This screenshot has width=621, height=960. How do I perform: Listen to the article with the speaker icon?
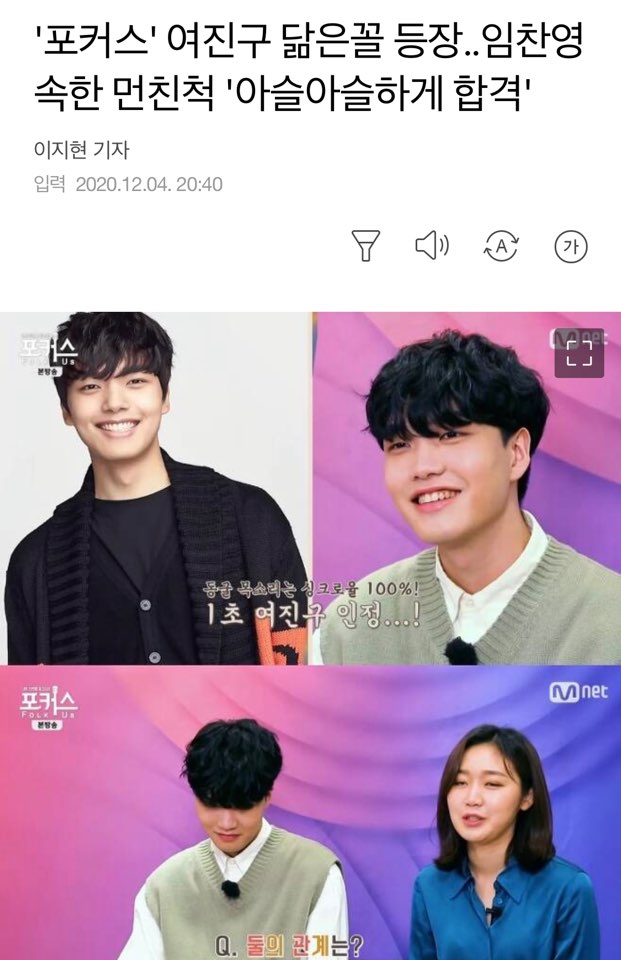(432, 245)
